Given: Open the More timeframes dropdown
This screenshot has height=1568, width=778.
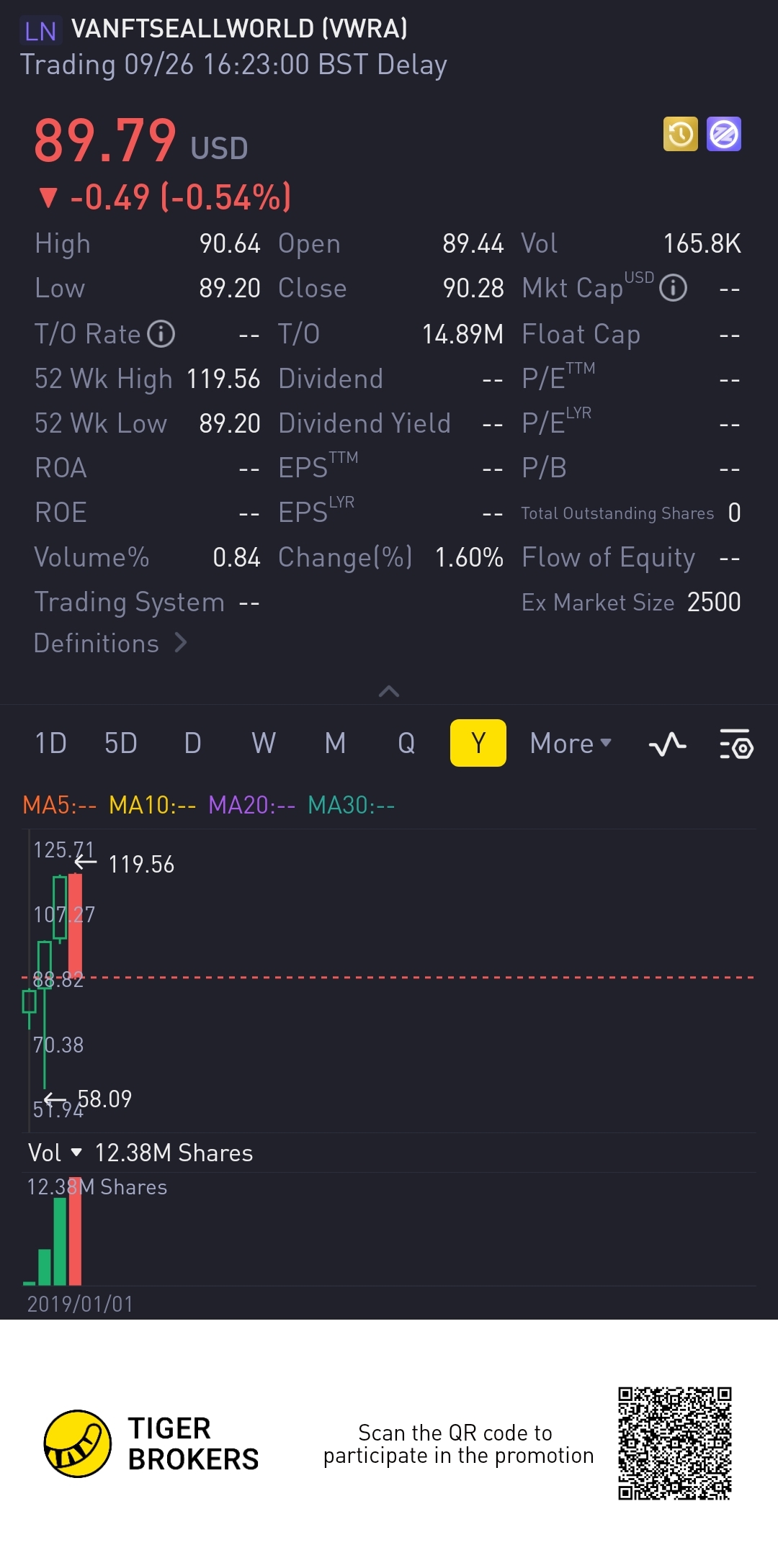Looking at the screenshot, I should (x=571, y=743).
